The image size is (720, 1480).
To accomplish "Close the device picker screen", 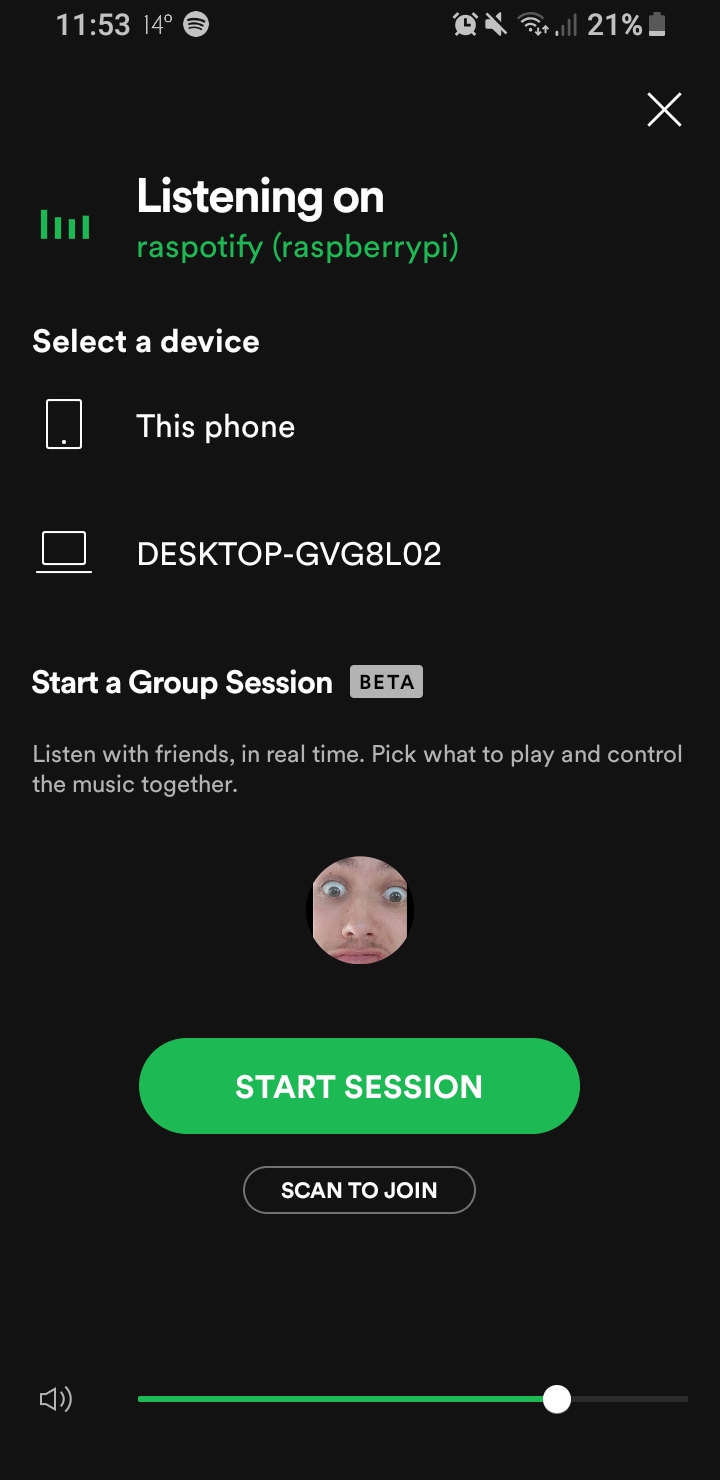I will (x=664, y=110).
